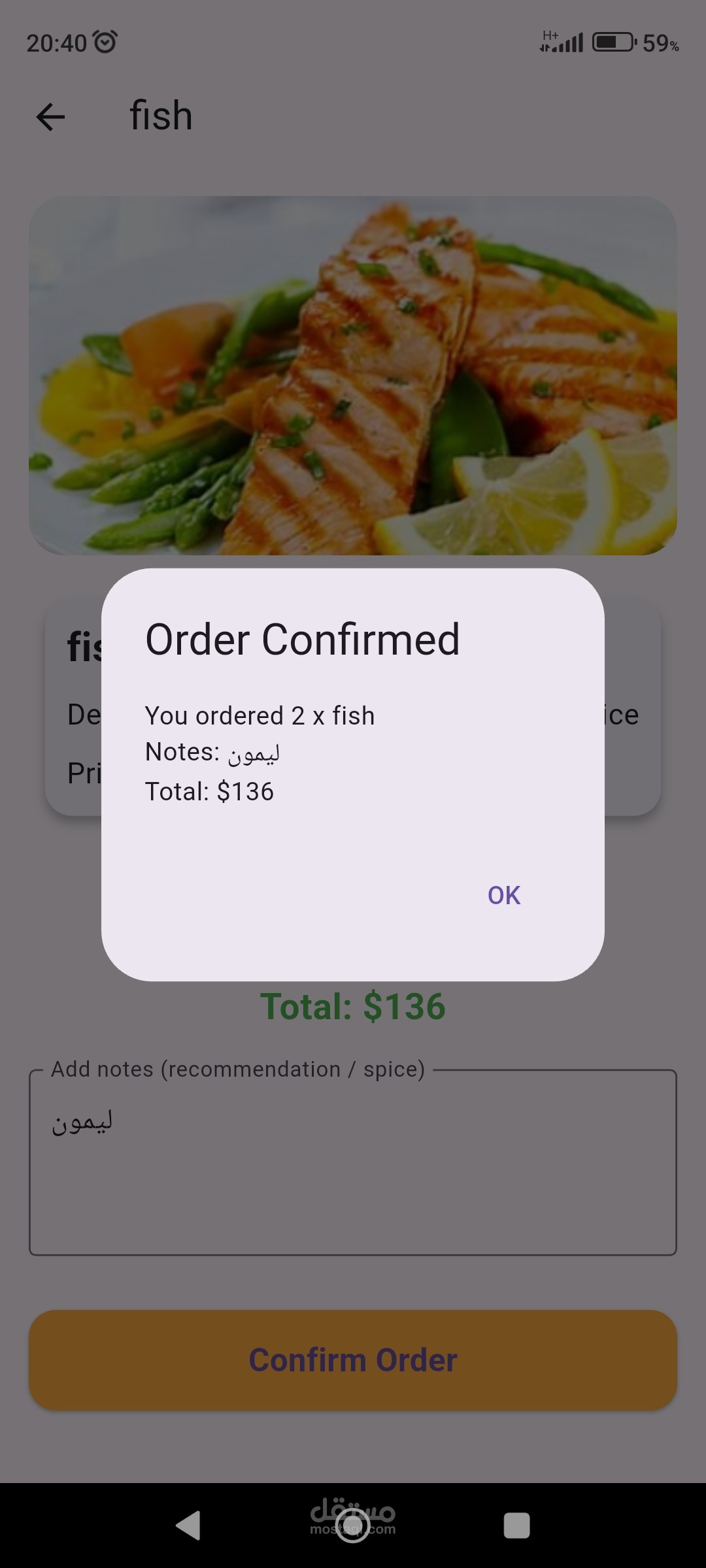The height and width of the screenshot is (1568, 706).
Task: Tap the system back navigation button
Action: coord(189,1526)
